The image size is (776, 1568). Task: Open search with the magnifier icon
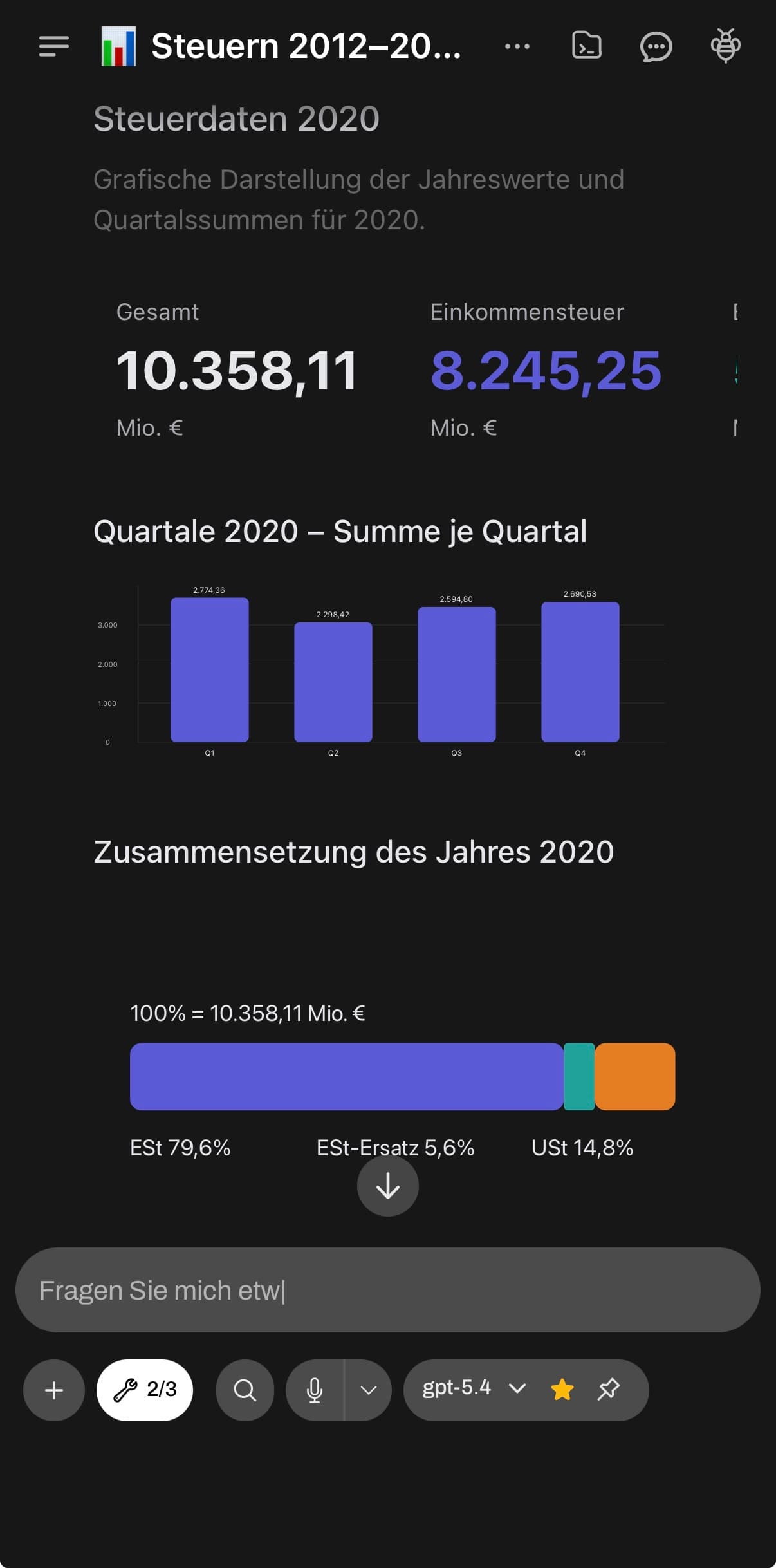tap(245, 1390)
